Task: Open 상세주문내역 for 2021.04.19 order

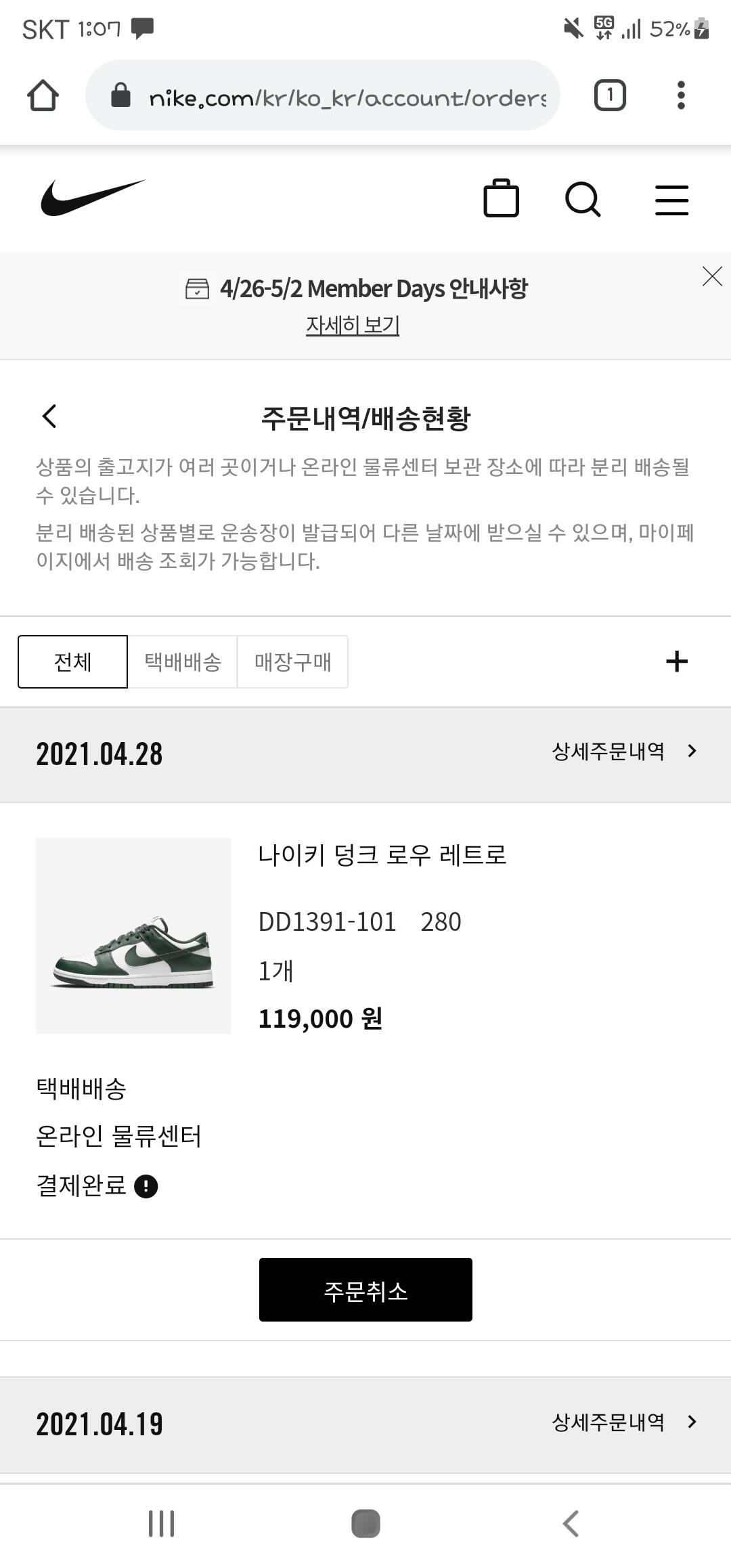Action: (624, 1422)
